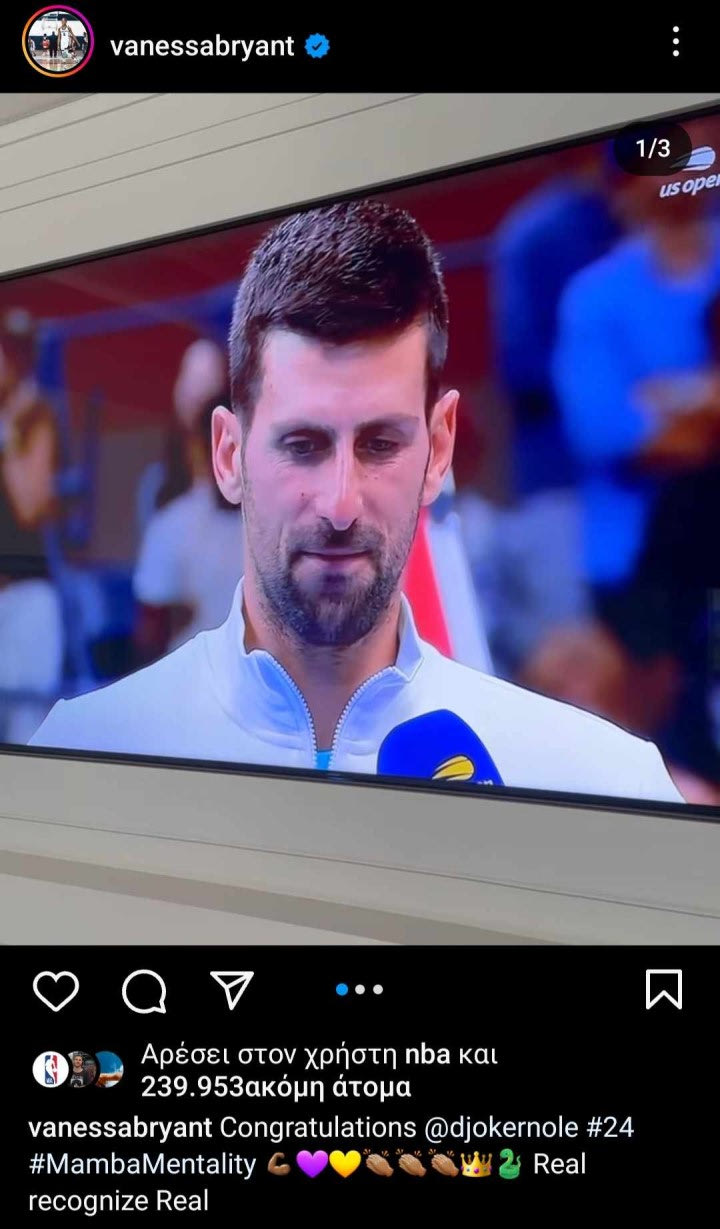This screenshot has width=720, height=1229.
Task: View the list of people who liked
Action: [x=275, y=1087]
